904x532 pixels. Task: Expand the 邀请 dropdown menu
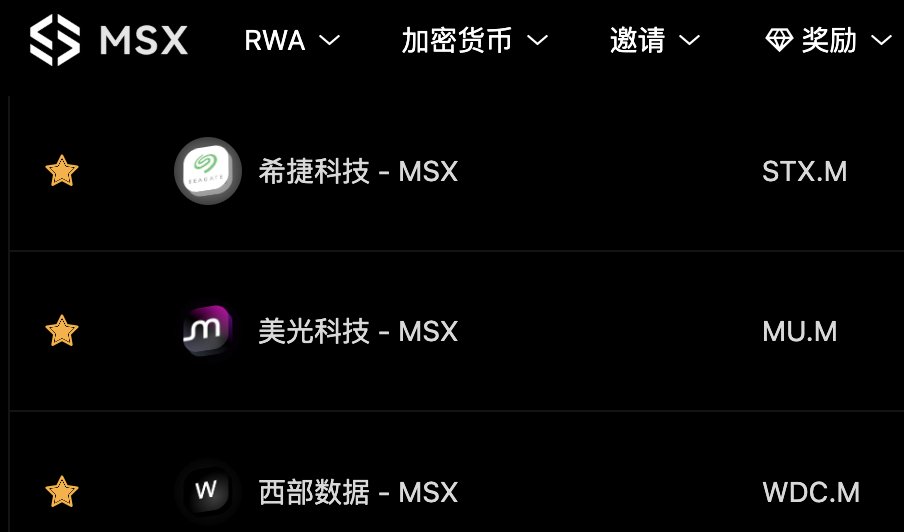click(x=654, y=41)
